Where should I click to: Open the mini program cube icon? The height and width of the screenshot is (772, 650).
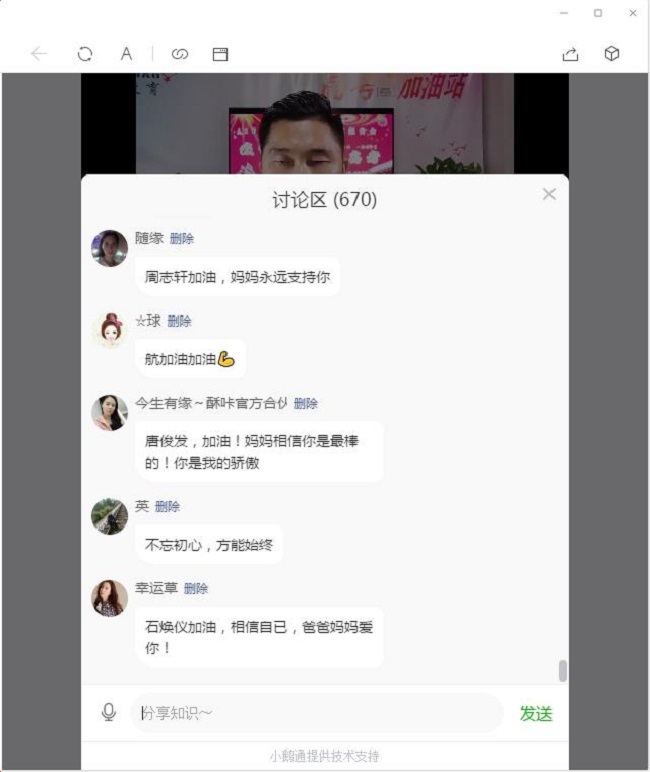pos(612,54)
